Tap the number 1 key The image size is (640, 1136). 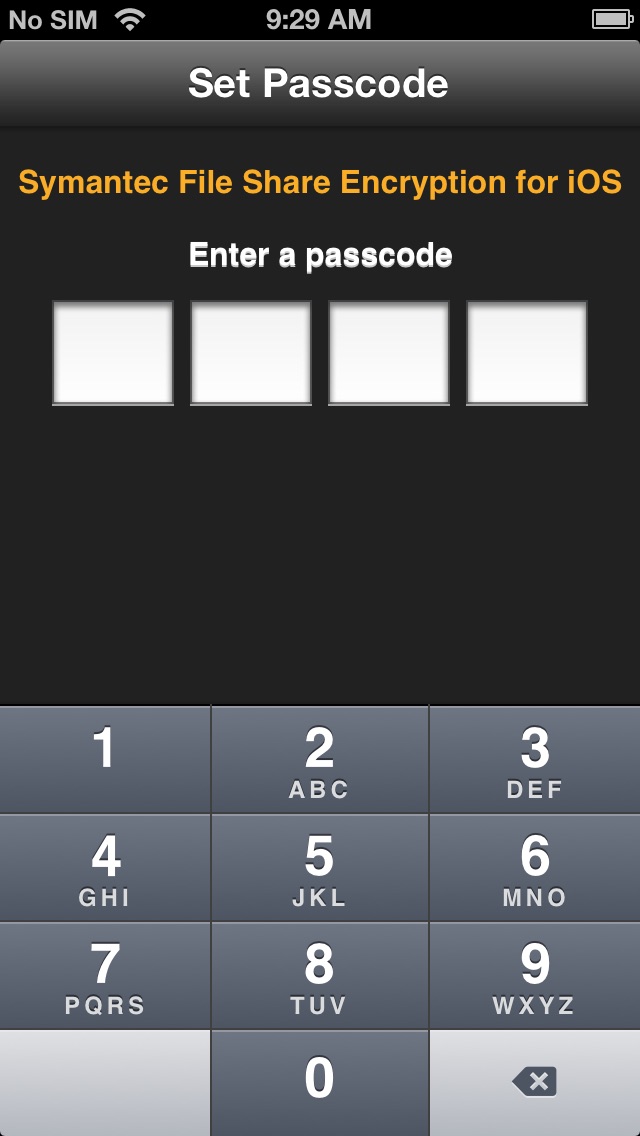pos(105,759)
